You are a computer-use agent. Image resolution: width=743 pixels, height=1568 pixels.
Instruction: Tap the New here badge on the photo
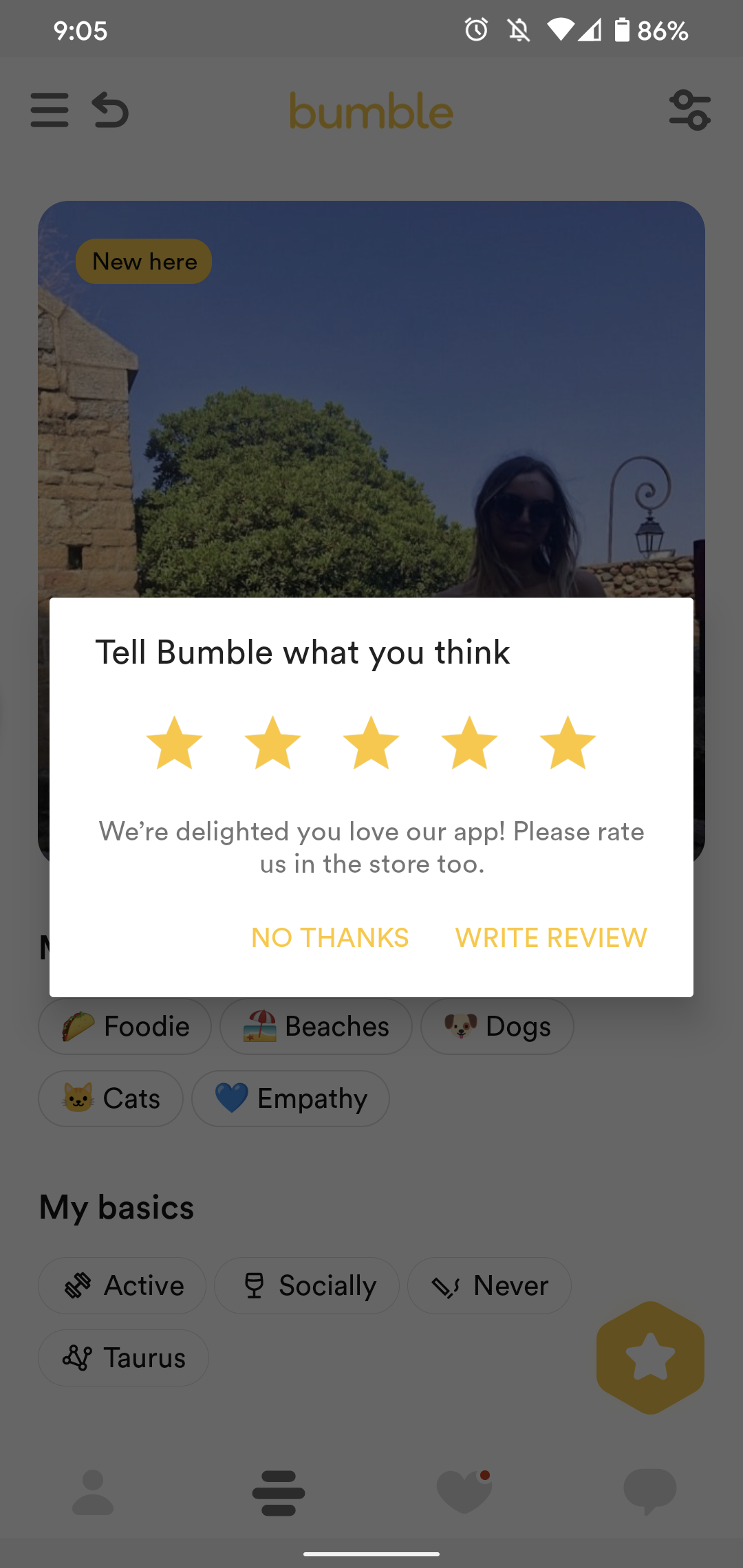(143, 261)
